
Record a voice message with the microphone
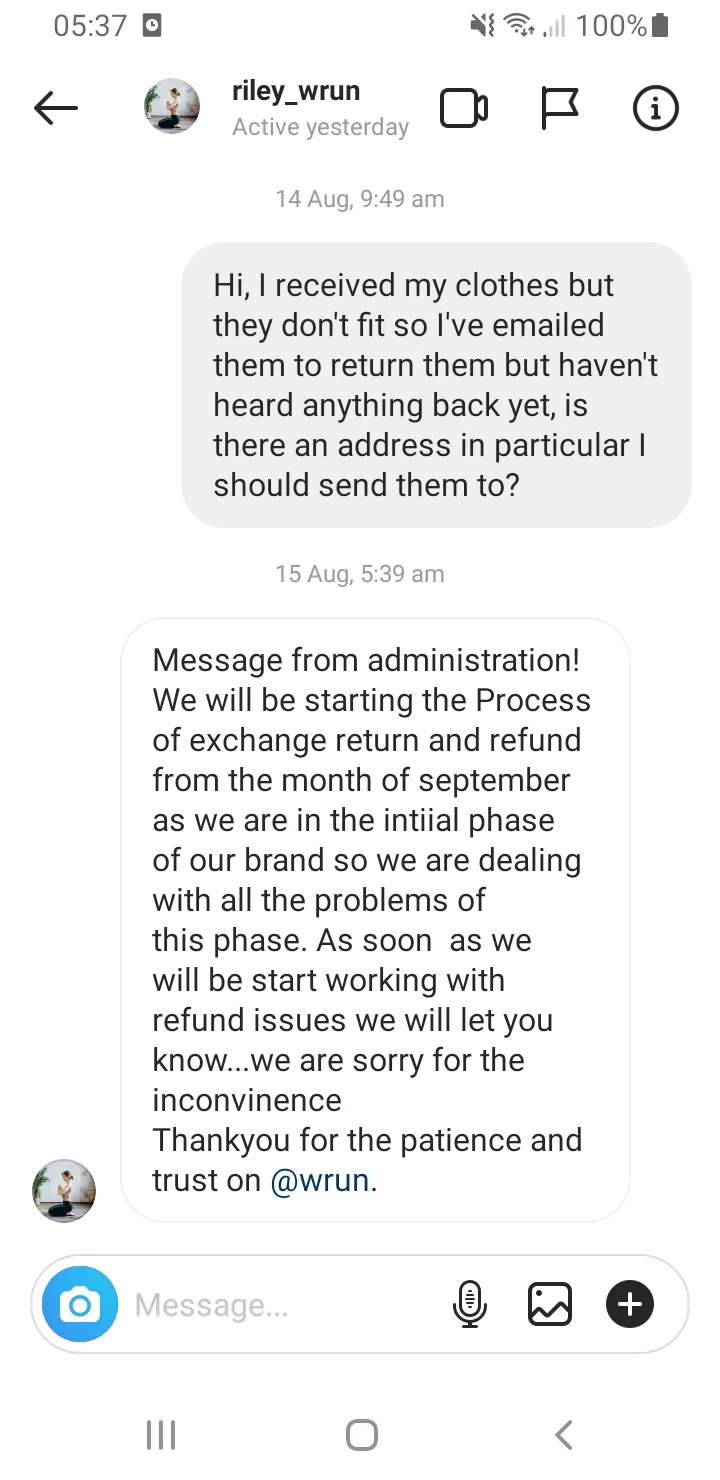click(x=470, y=1305)
